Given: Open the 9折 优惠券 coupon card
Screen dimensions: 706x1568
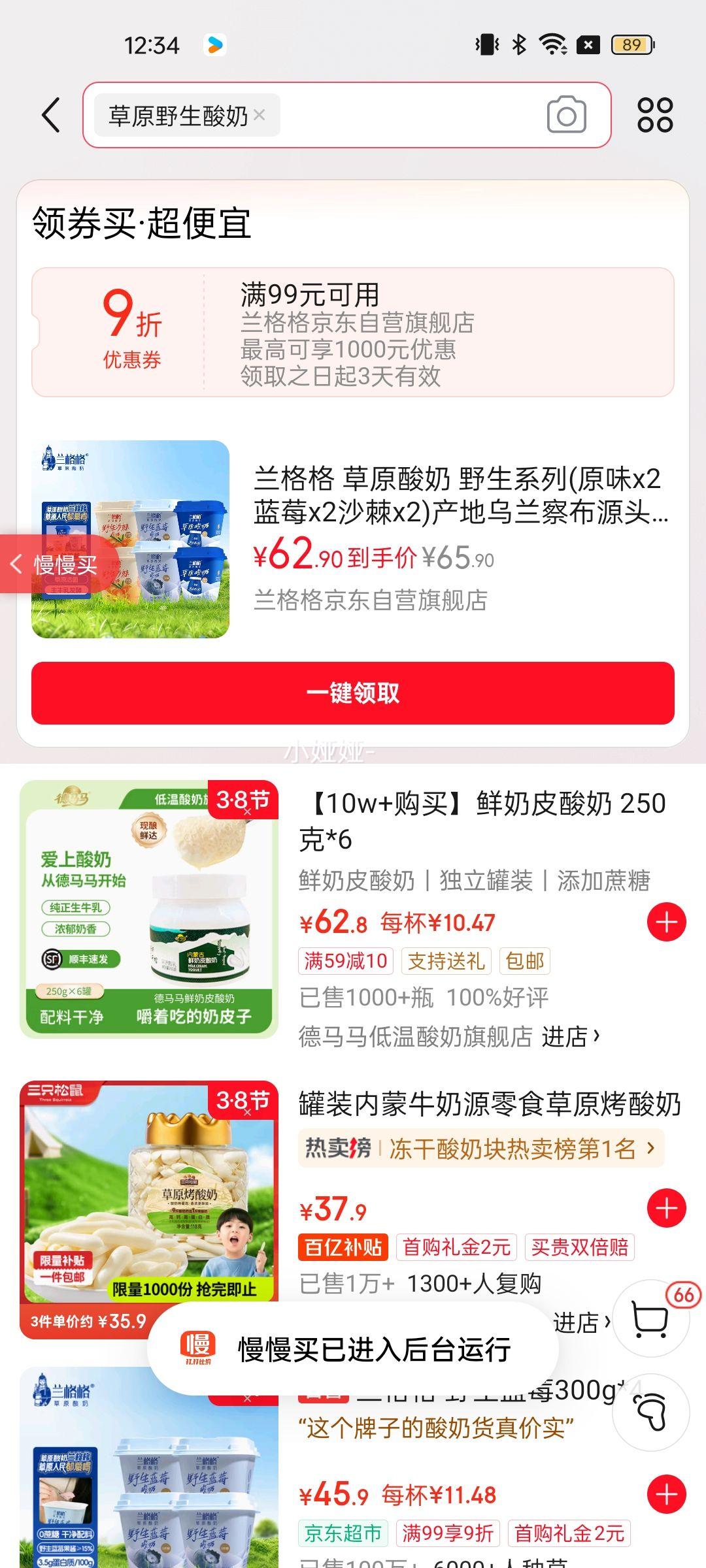Looking at the screenshot, I should [x=352, y=332].
